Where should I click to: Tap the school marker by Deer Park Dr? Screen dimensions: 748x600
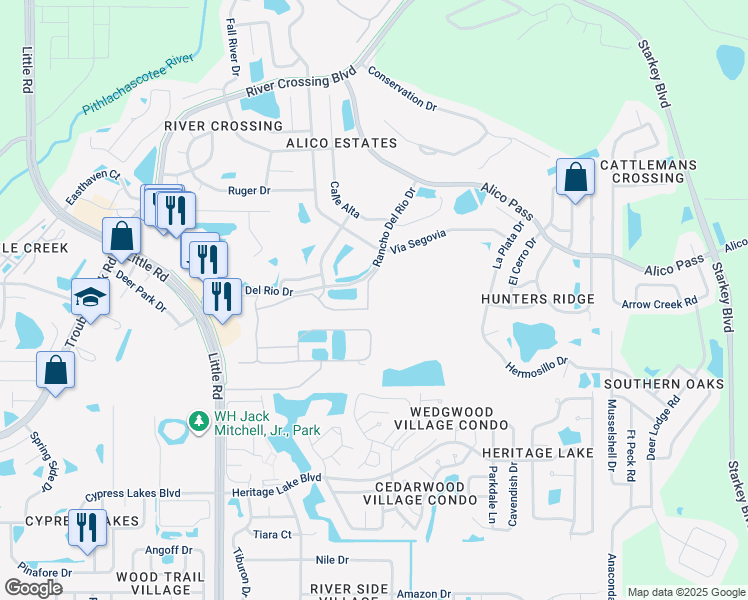coord(90,298)
